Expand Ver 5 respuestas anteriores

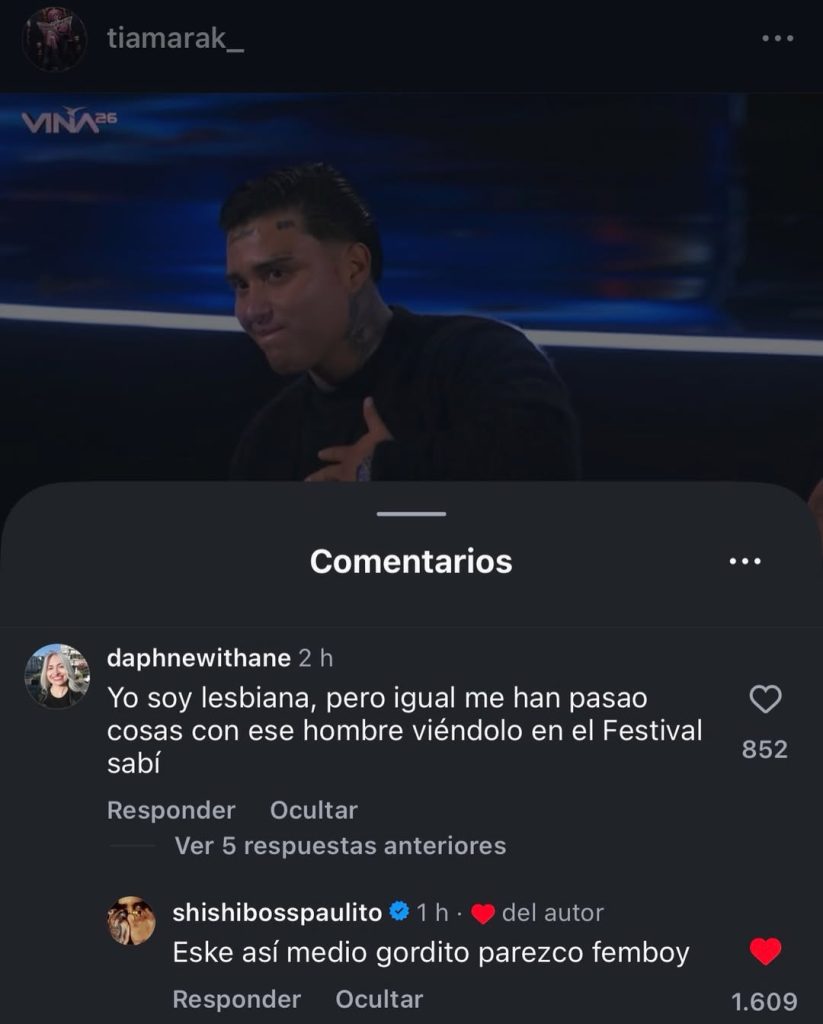pyautogui.click(x=340, y=846)
